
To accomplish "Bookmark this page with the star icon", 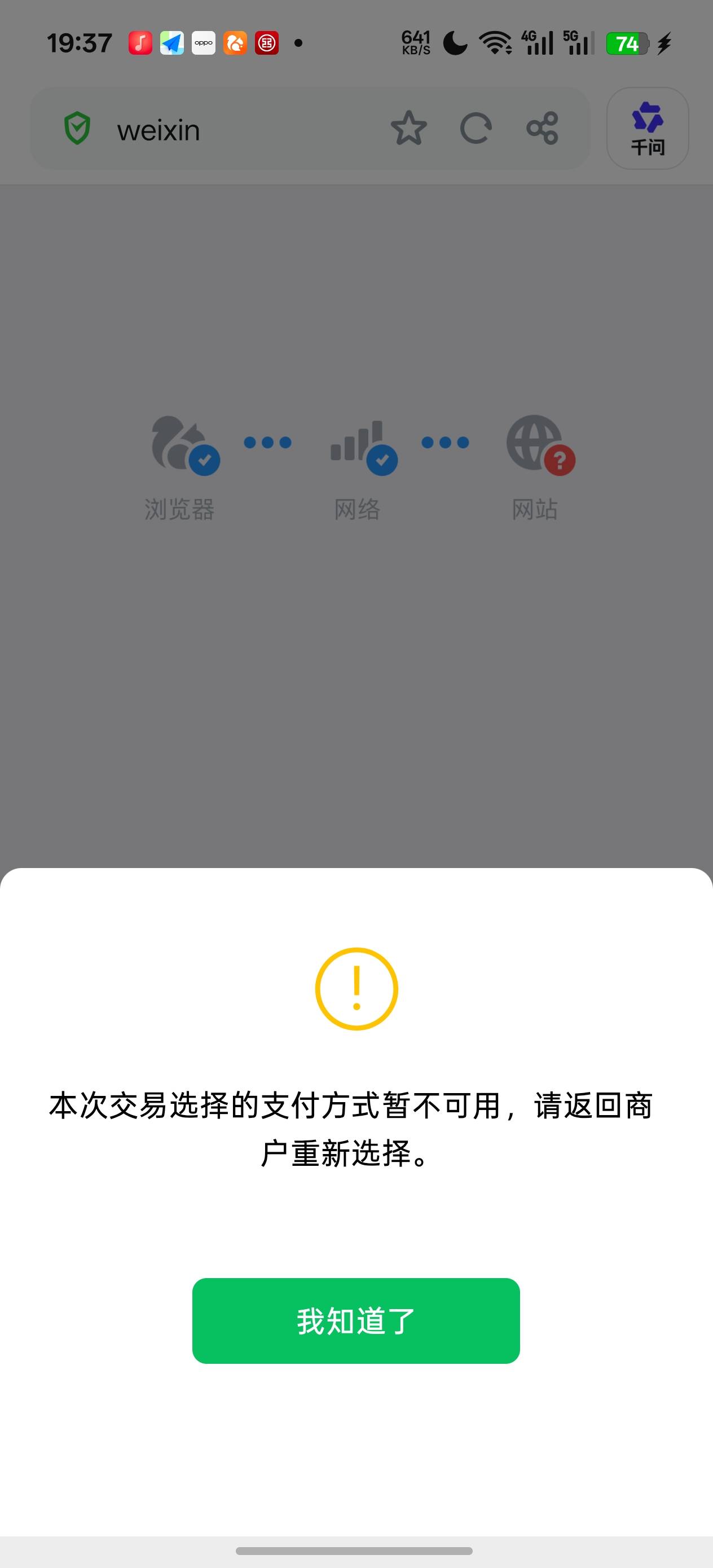I will coord(408,128).
